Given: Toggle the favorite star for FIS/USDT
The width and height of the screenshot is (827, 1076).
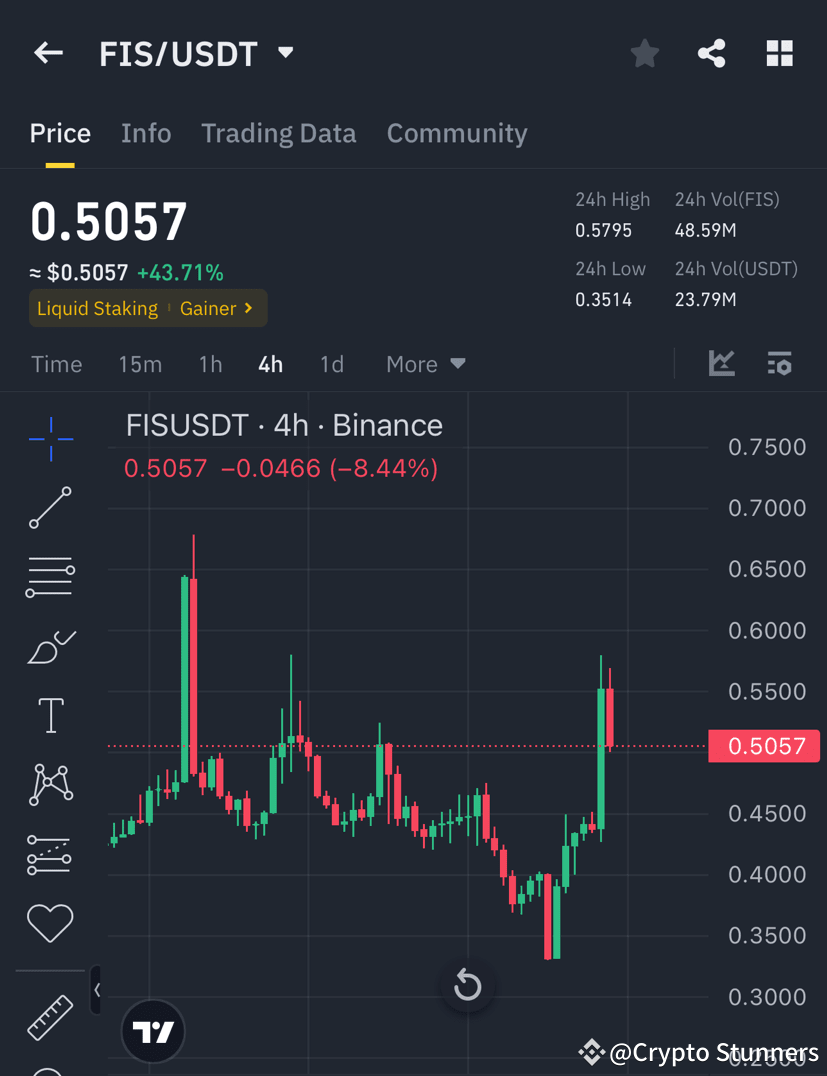Looking at the screenshot, I should 644,53.
